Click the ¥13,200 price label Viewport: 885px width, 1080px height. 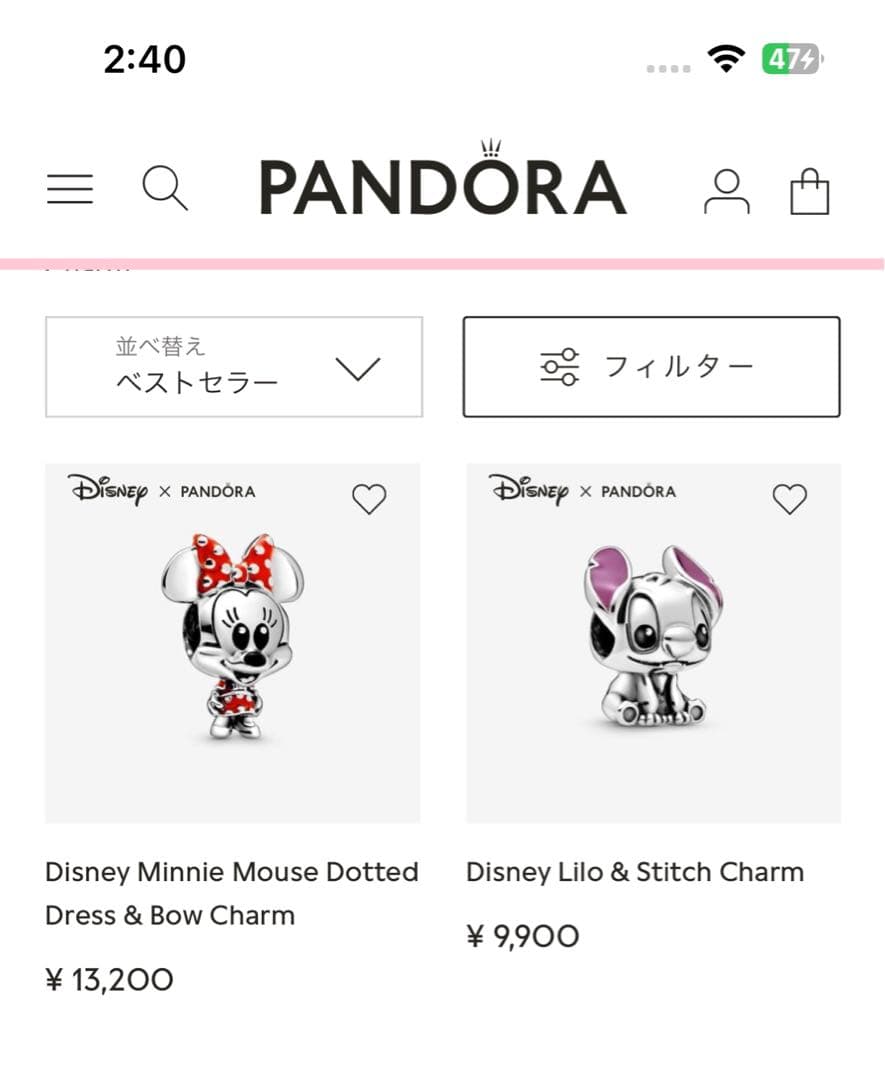pos(110,980)
